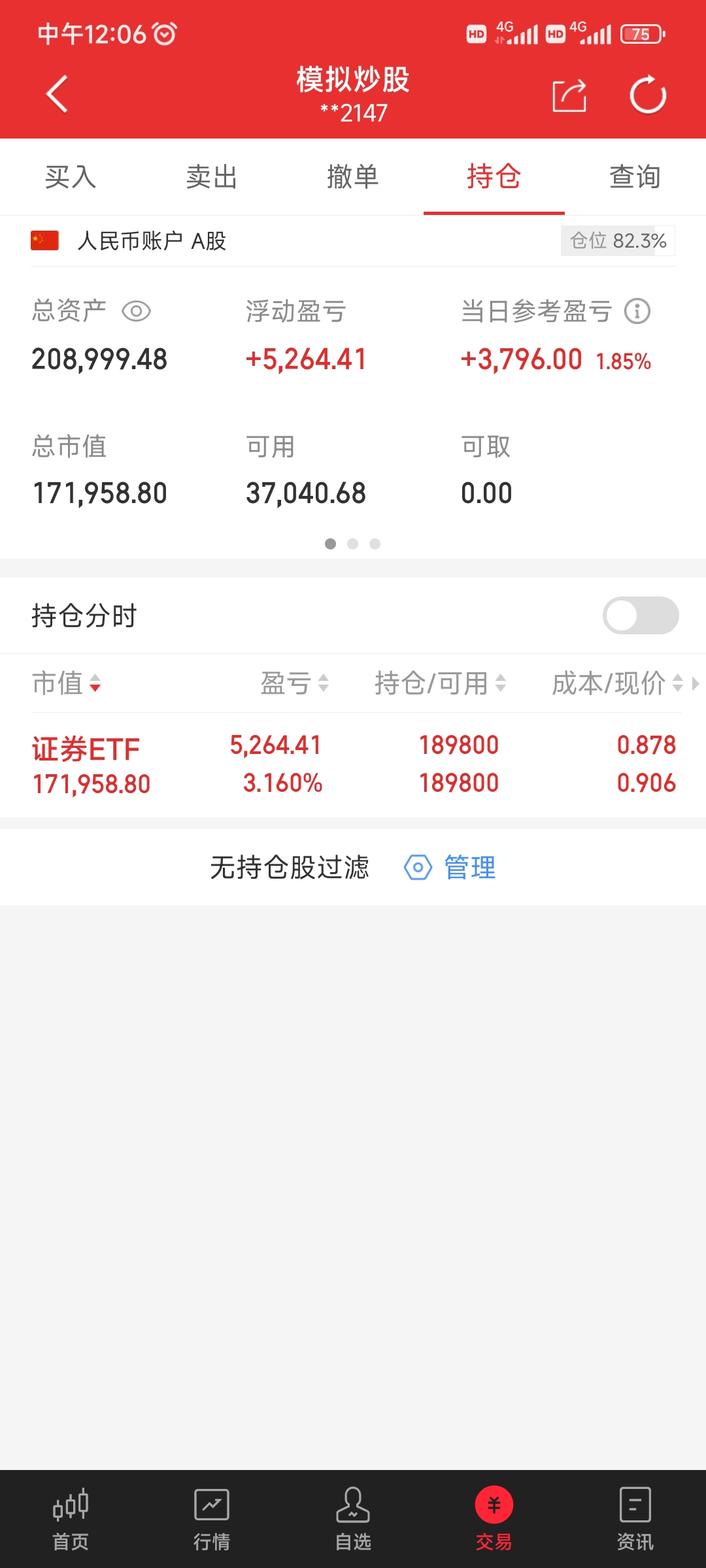Sort holdings by 持仓/可用
The image size is (706, 1568).
tap(440, 683)
